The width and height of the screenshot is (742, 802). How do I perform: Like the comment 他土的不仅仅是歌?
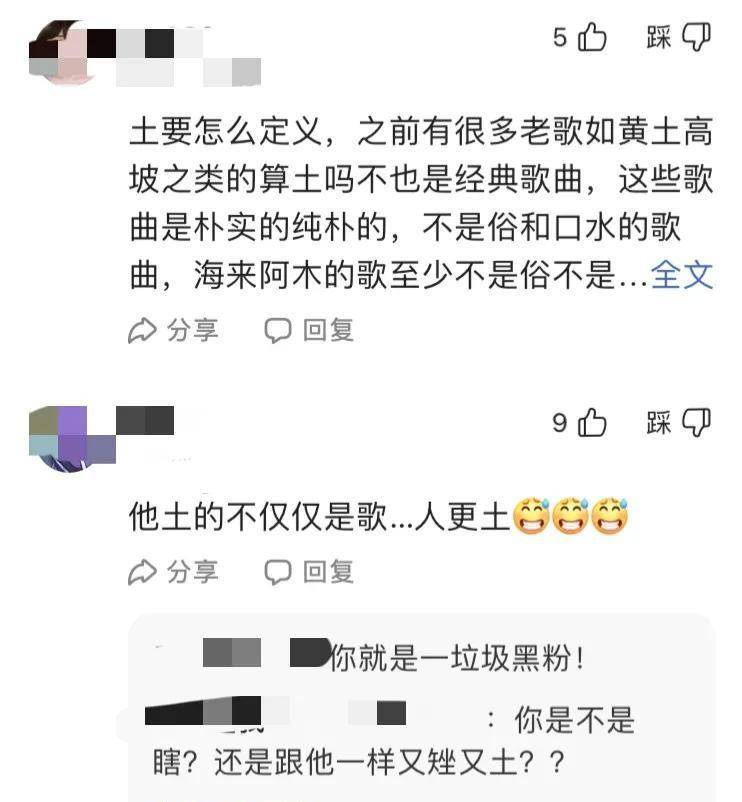[x=592, y=423]
